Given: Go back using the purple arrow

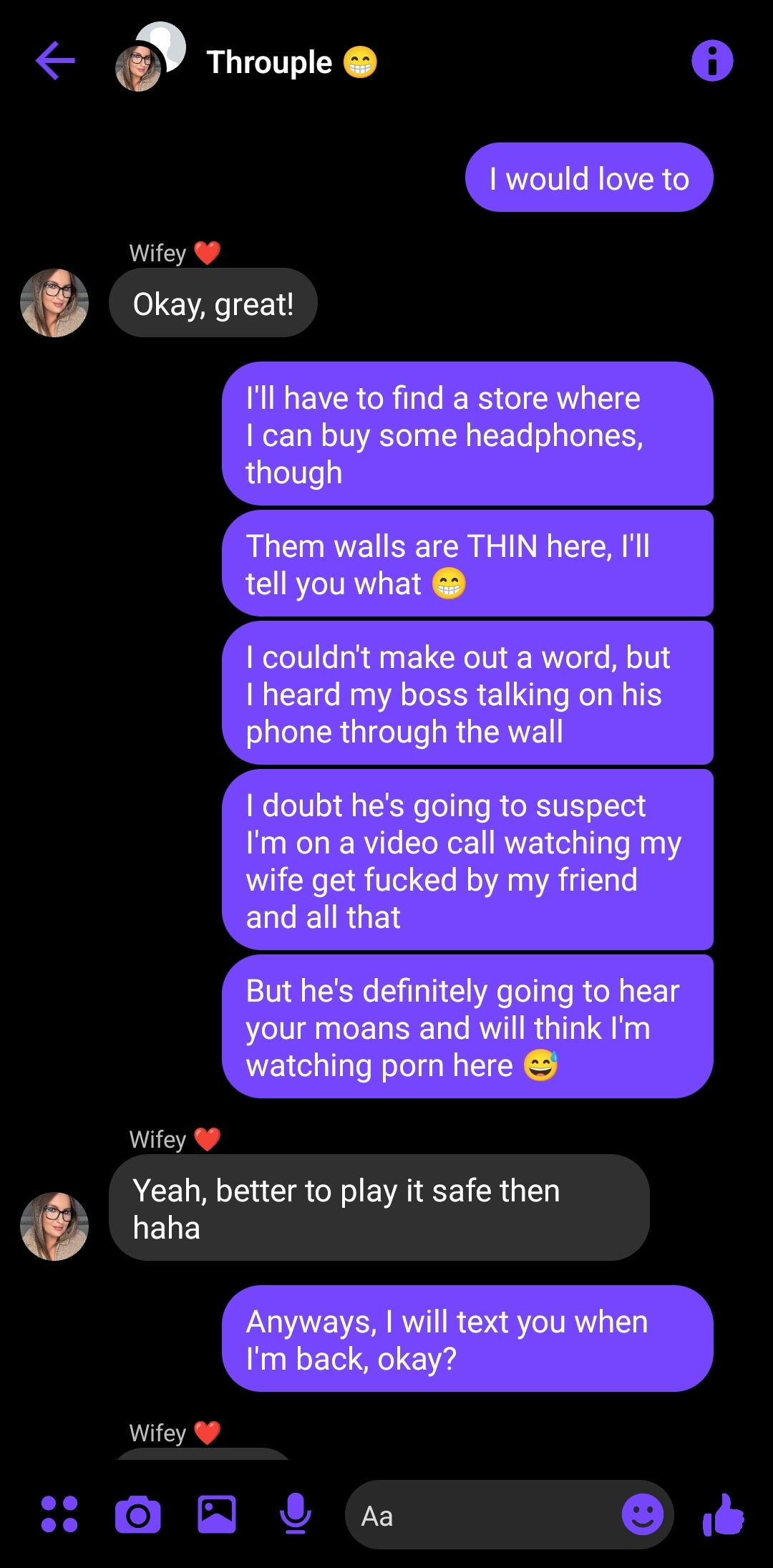Looking at the screenshot, I should [x=56, y=61].
